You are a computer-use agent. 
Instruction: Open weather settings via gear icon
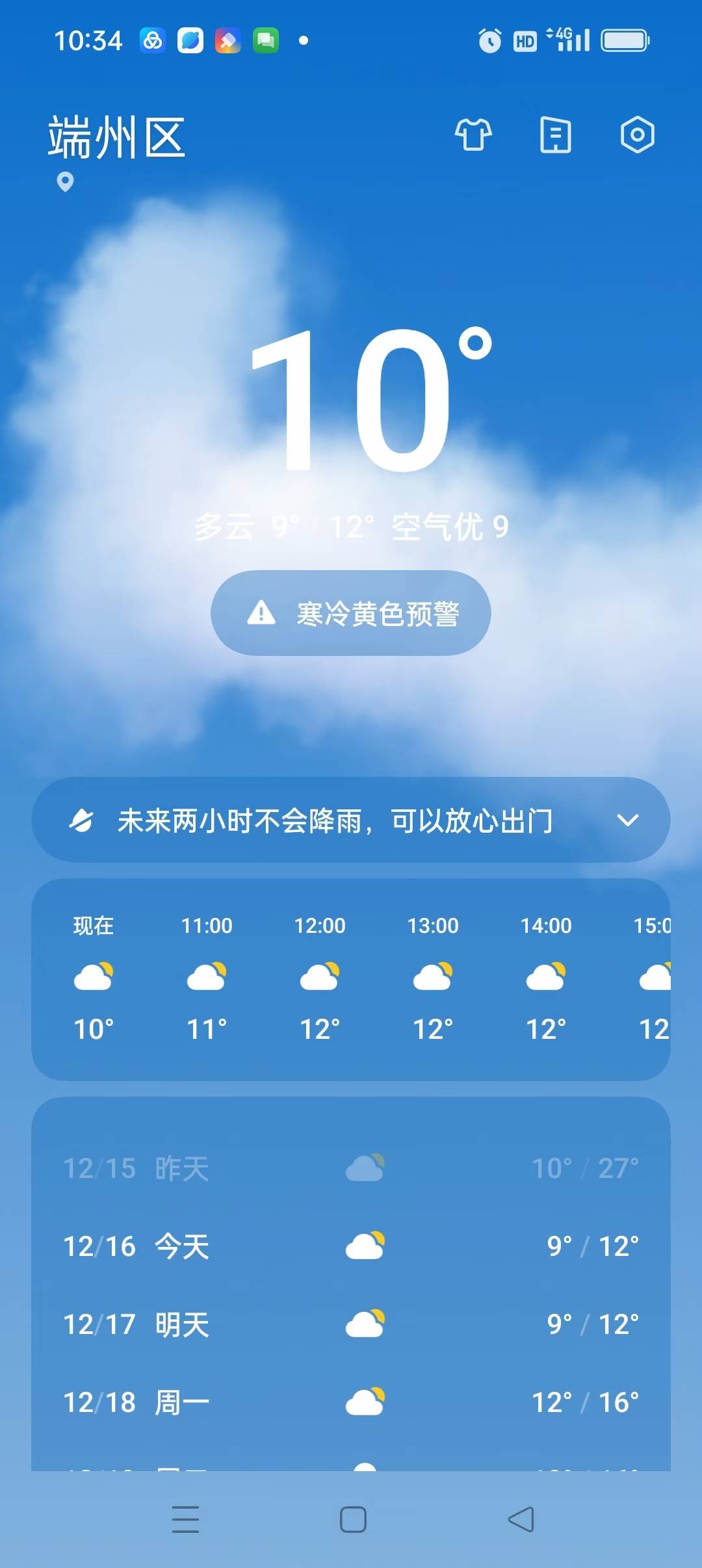(637, 136)
